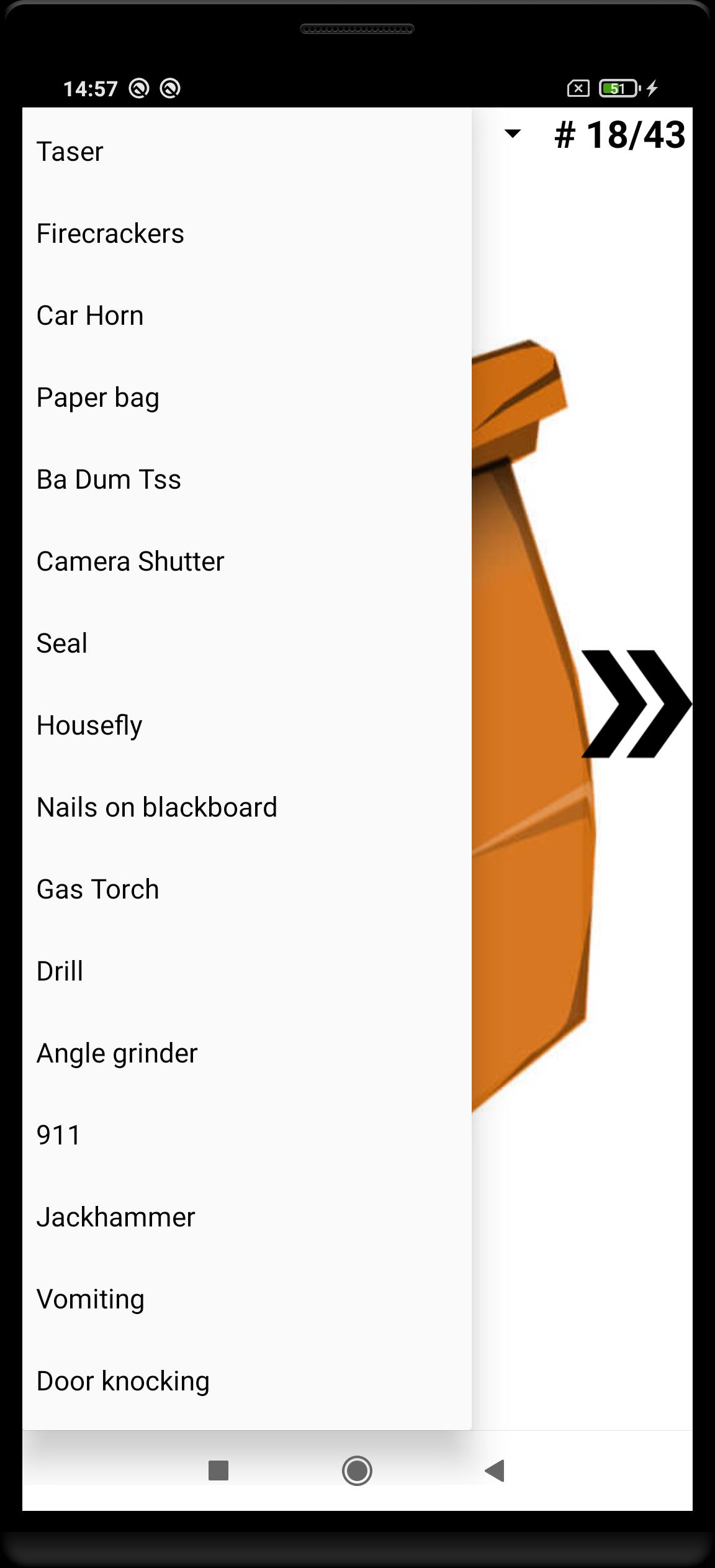Select Taser from the sound list

pyautogui.click(x=246, y=152)
